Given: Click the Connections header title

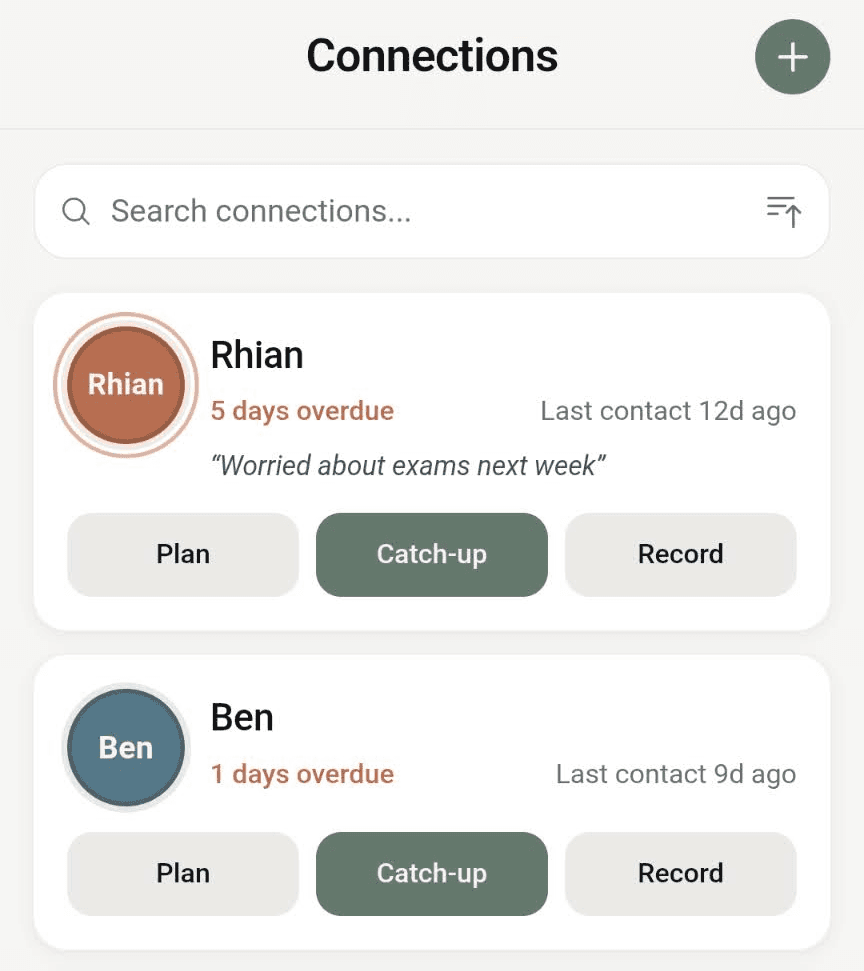Looking at the screenshot, I should [x=431, y=56].
